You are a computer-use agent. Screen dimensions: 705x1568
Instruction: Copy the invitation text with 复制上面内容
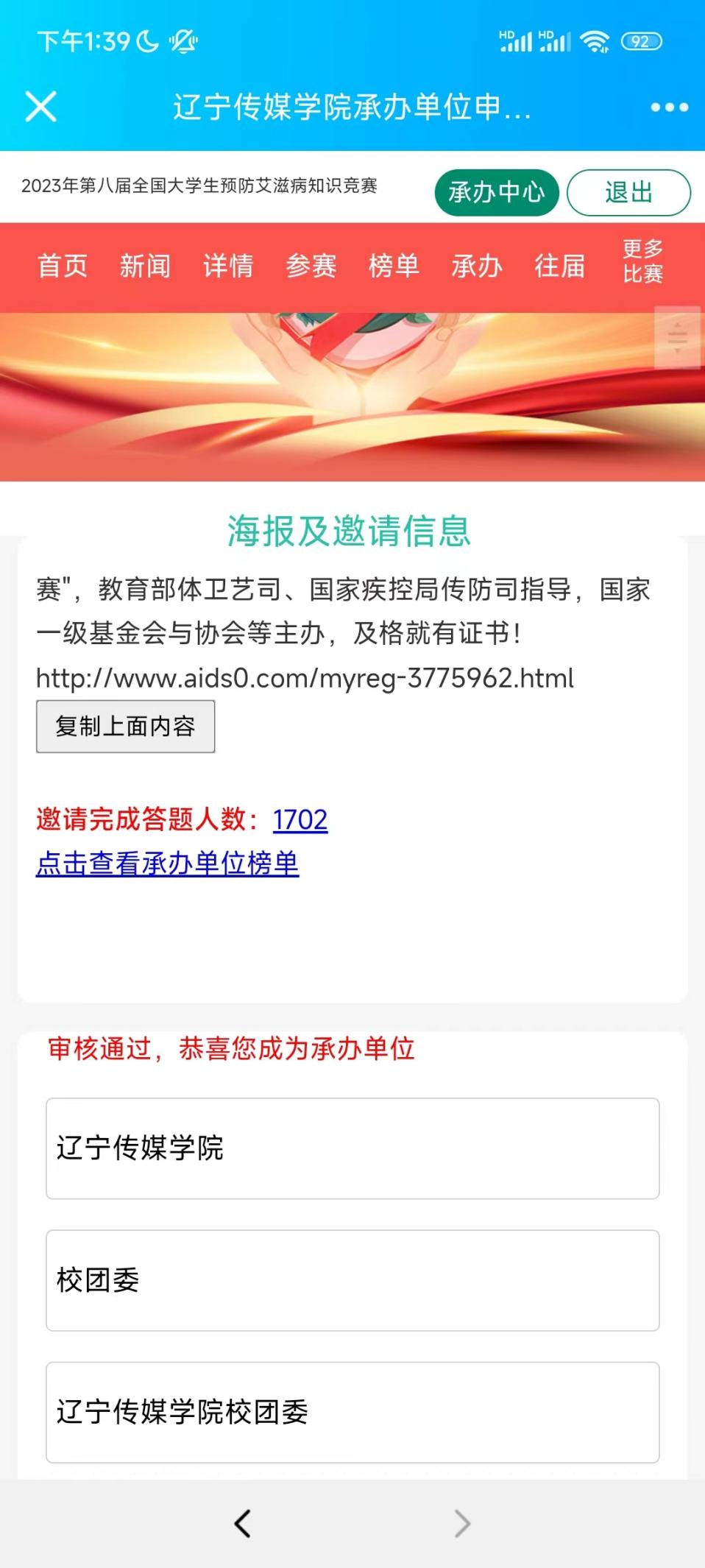click(x=125, y=727)
